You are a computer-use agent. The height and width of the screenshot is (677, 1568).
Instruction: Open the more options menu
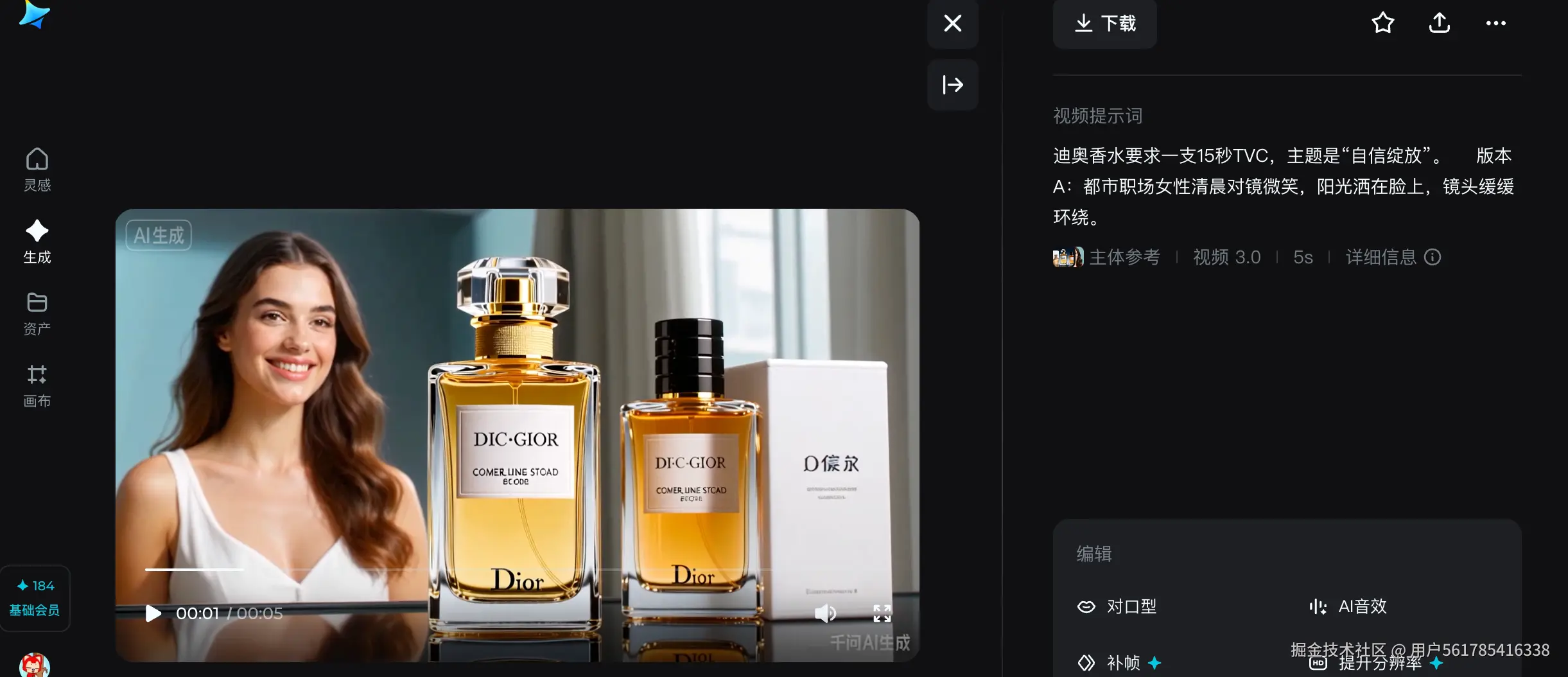pos(1495,23)
